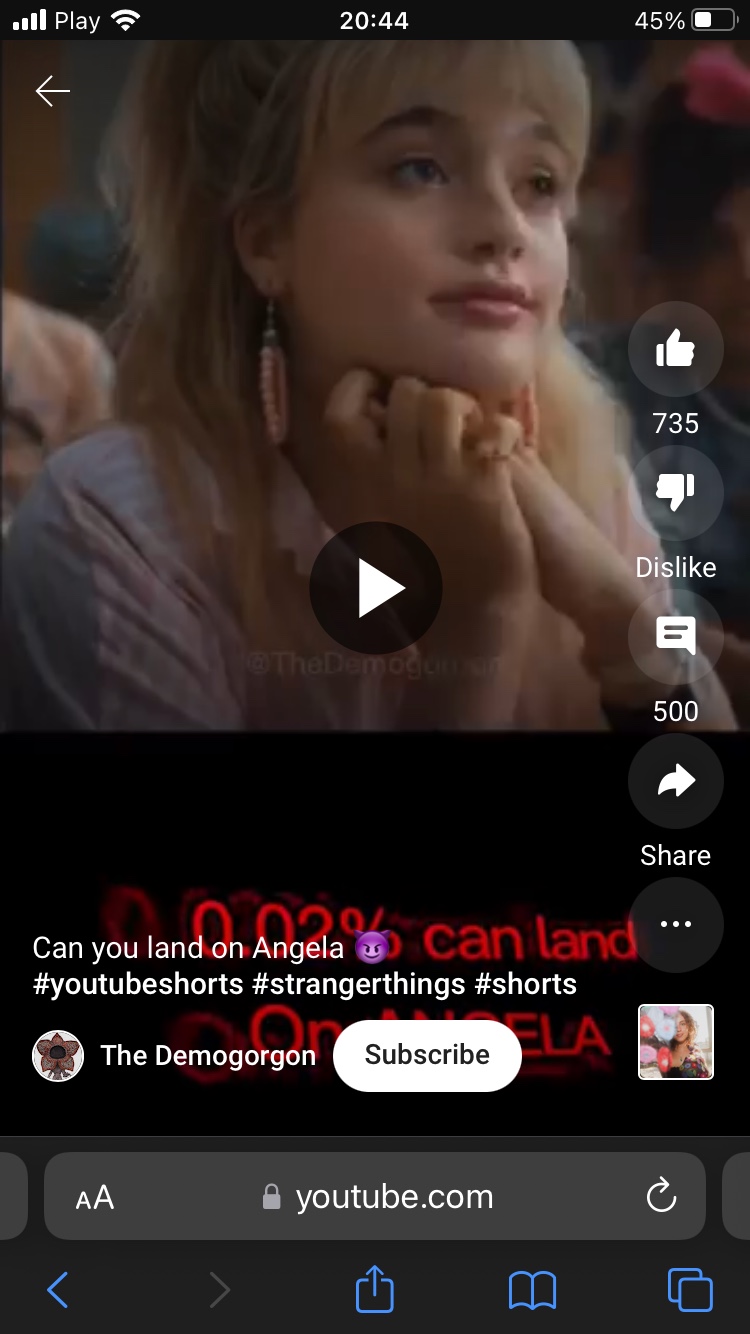The image size is (750, 1334).
Task: Share this Short
Action: click(x=675, y=781)
